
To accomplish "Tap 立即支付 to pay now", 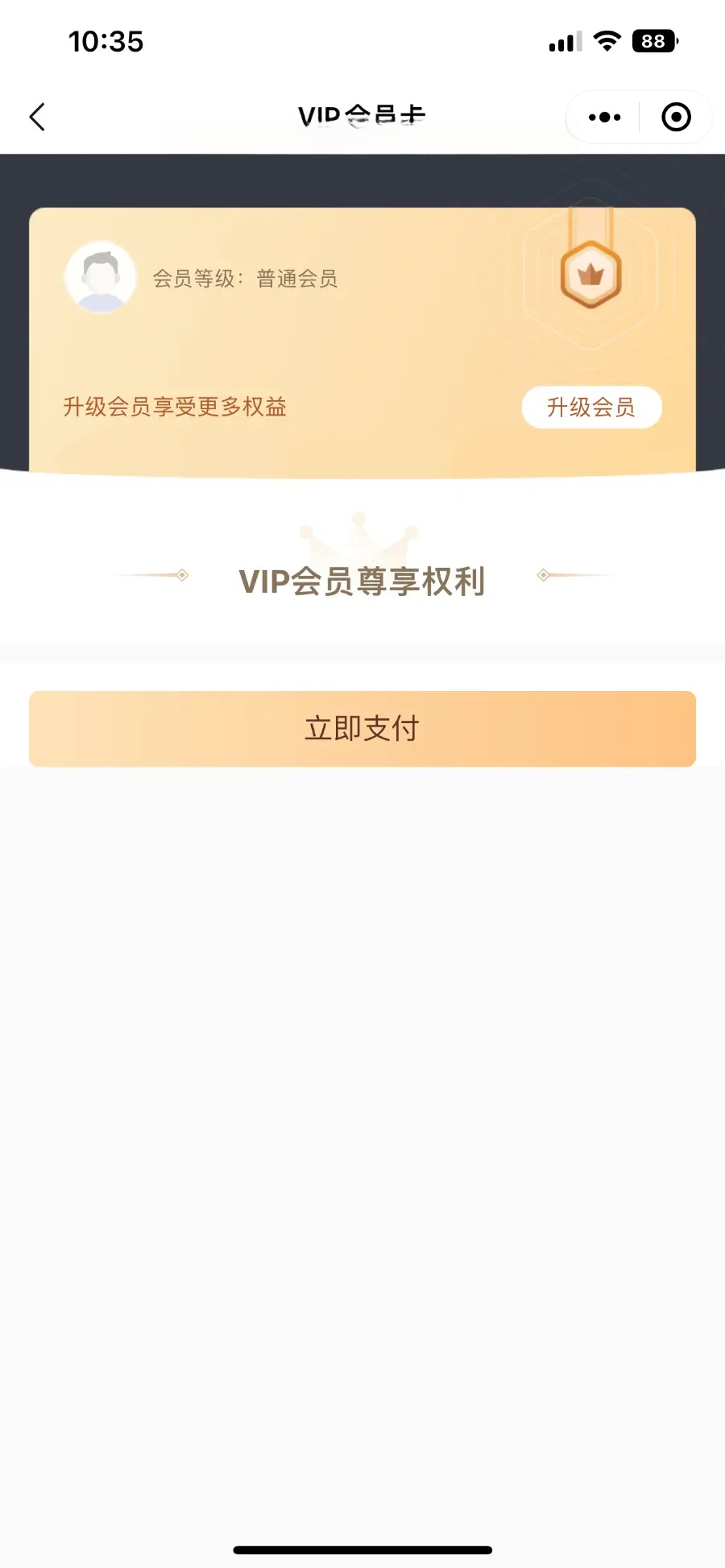I will coord(362,729).
